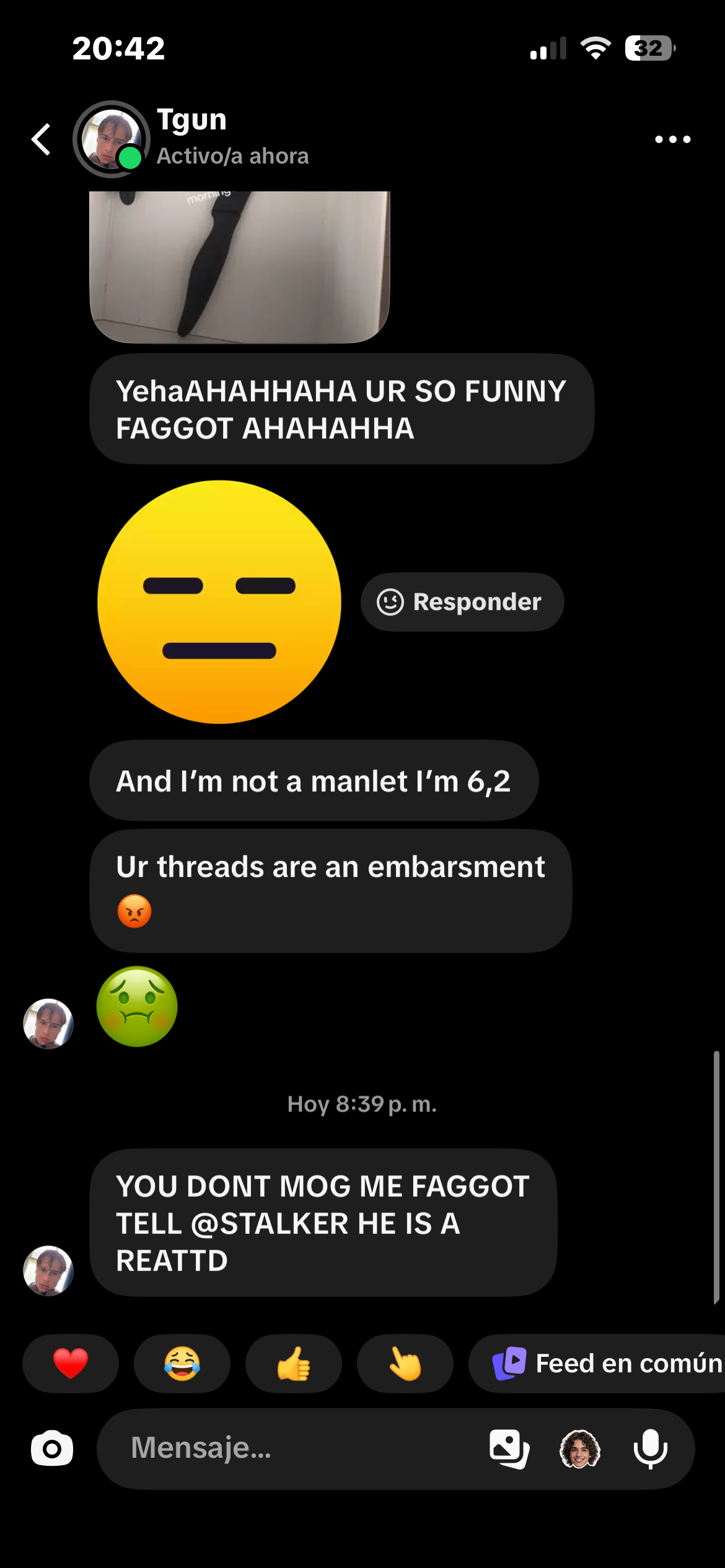The image size is (725, 1568).
Task: Open the shared knife photo
Action: tap(240, 267)
